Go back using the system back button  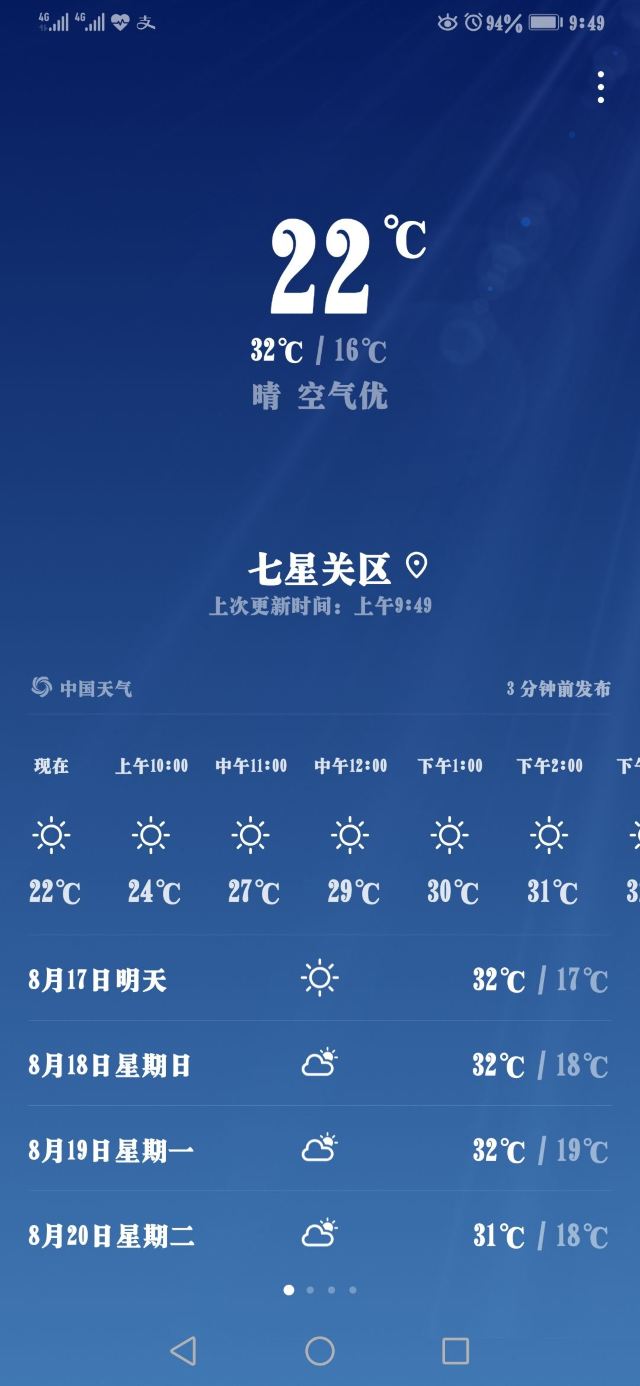(x=183, y=1351)
